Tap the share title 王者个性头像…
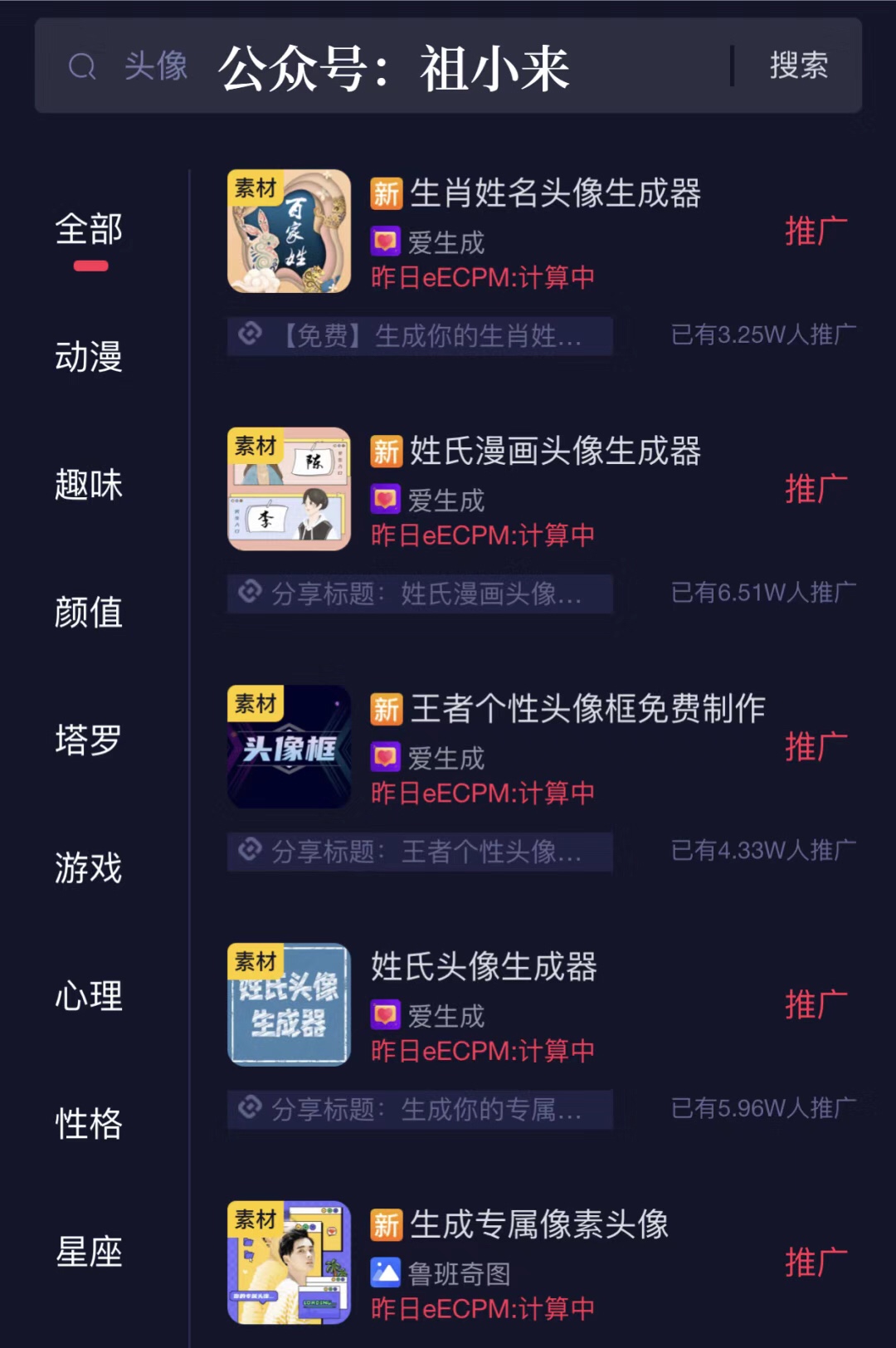The image size is (896, 1348). pos(420,852)
